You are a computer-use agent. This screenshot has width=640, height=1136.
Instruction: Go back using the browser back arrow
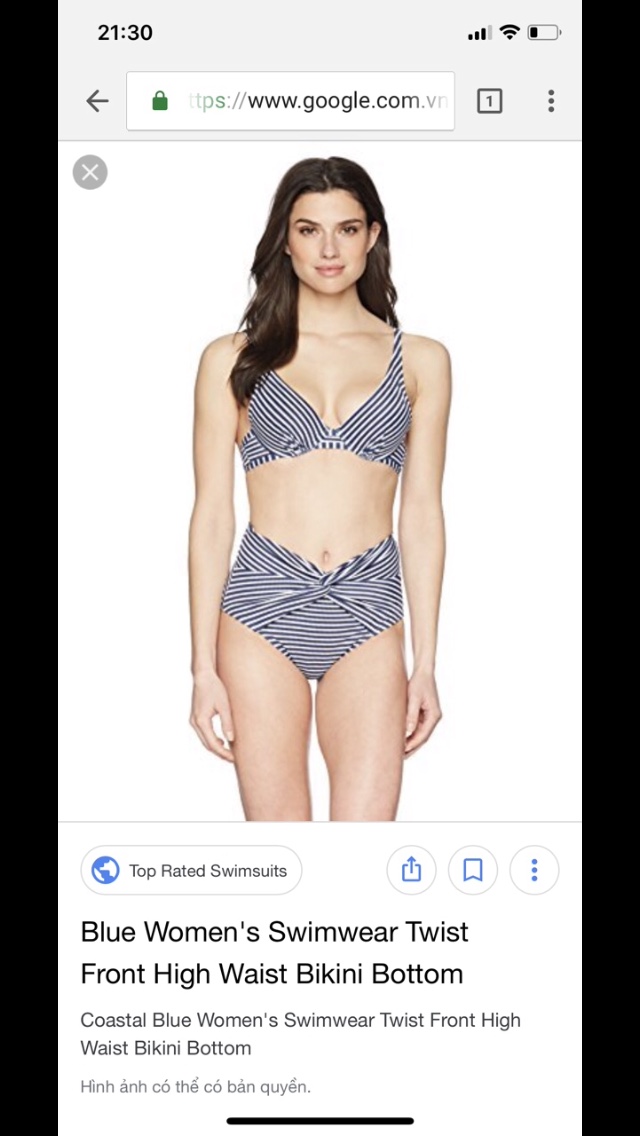pos(97,101)
